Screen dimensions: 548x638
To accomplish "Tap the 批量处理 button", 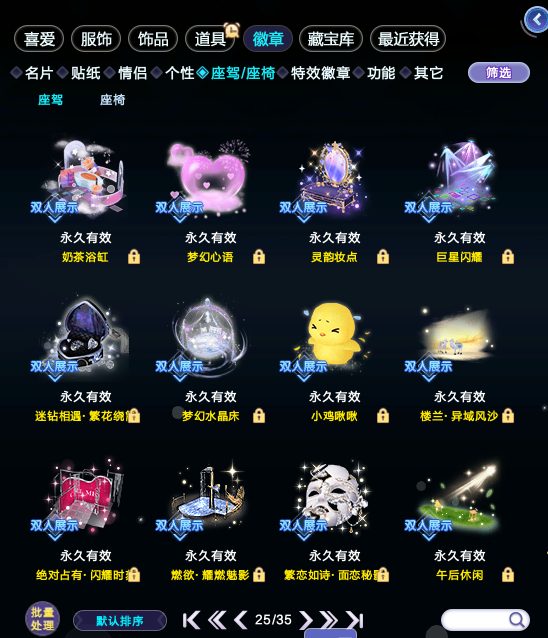I will tap(42, 619).
